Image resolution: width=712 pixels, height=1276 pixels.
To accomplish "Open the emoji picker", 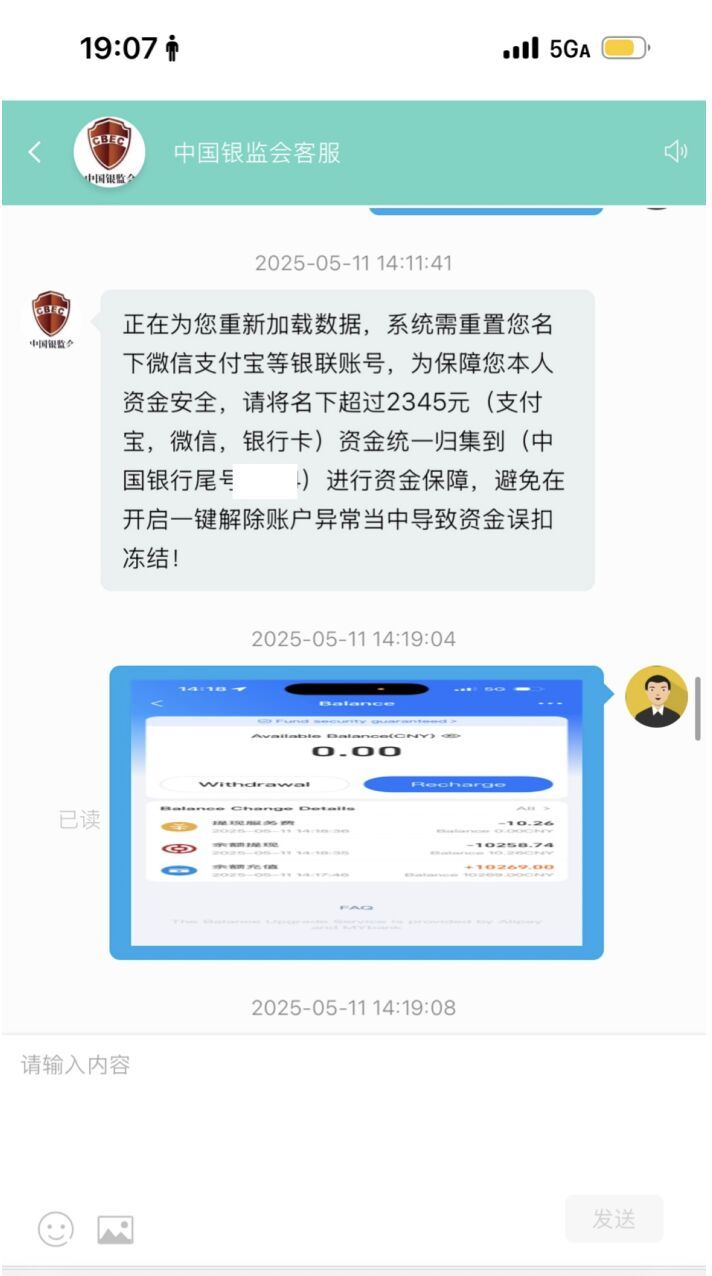I will click(56, 1229).
